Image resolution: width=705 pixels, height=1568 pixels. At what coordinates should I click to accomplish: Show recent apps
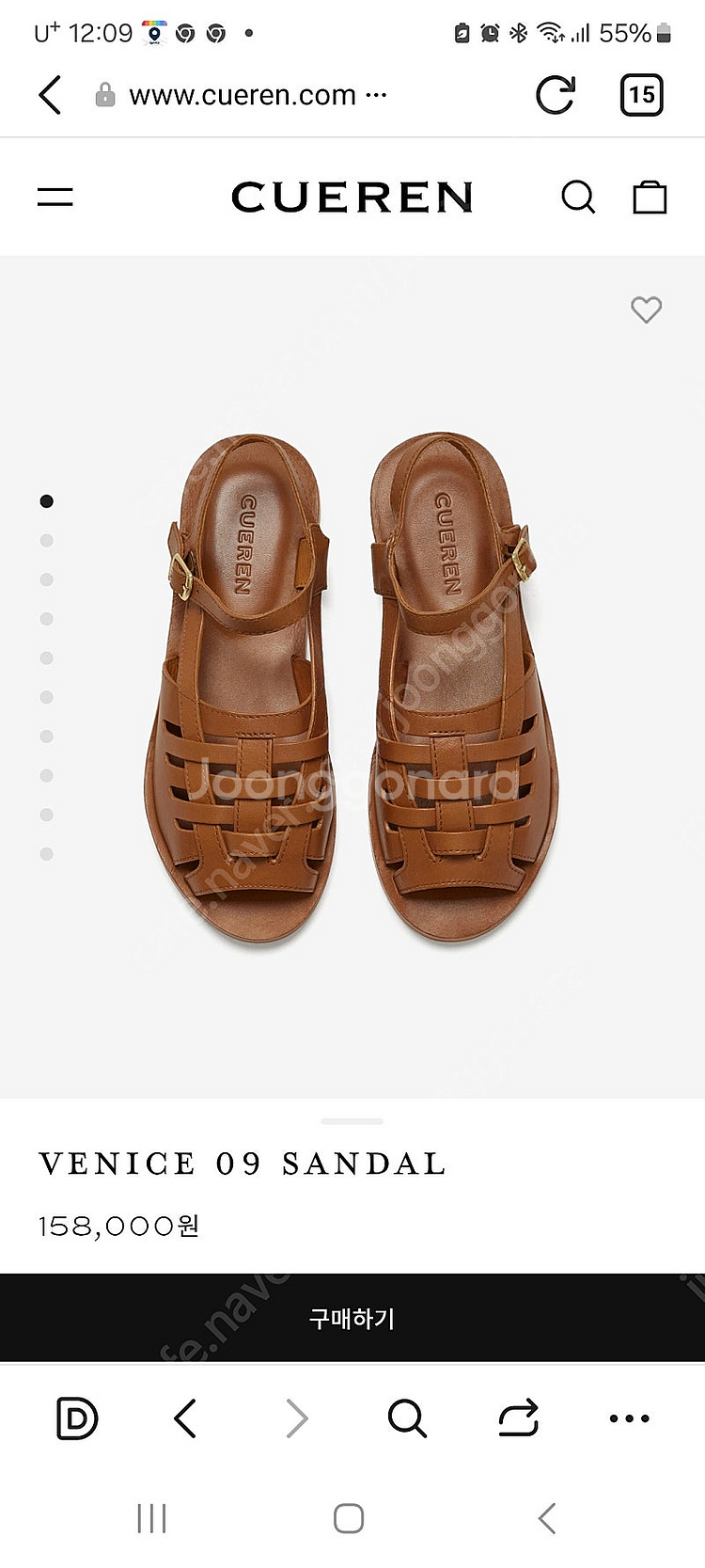click(x=151, y=1518)
